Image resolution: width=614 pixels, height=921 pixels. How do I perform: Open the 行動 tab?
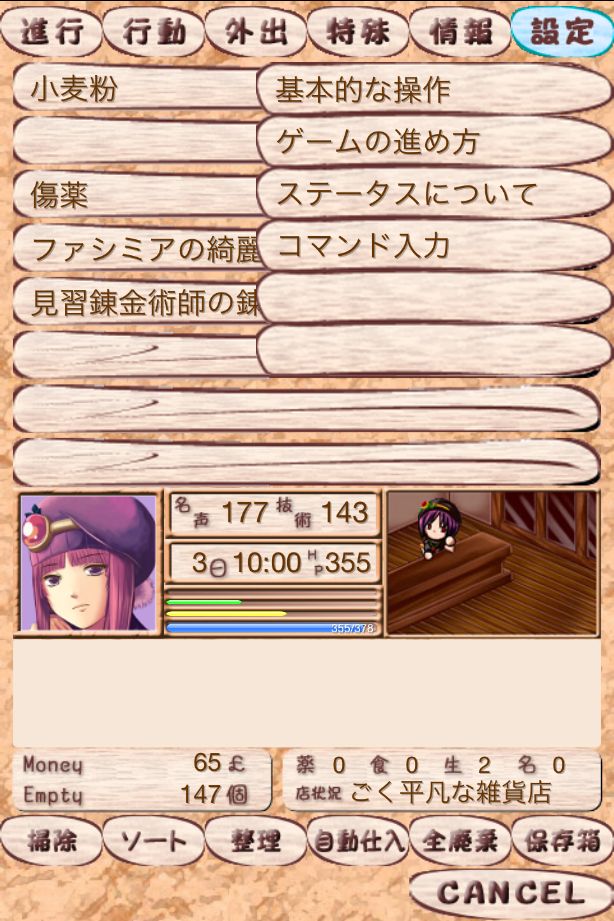154,31
